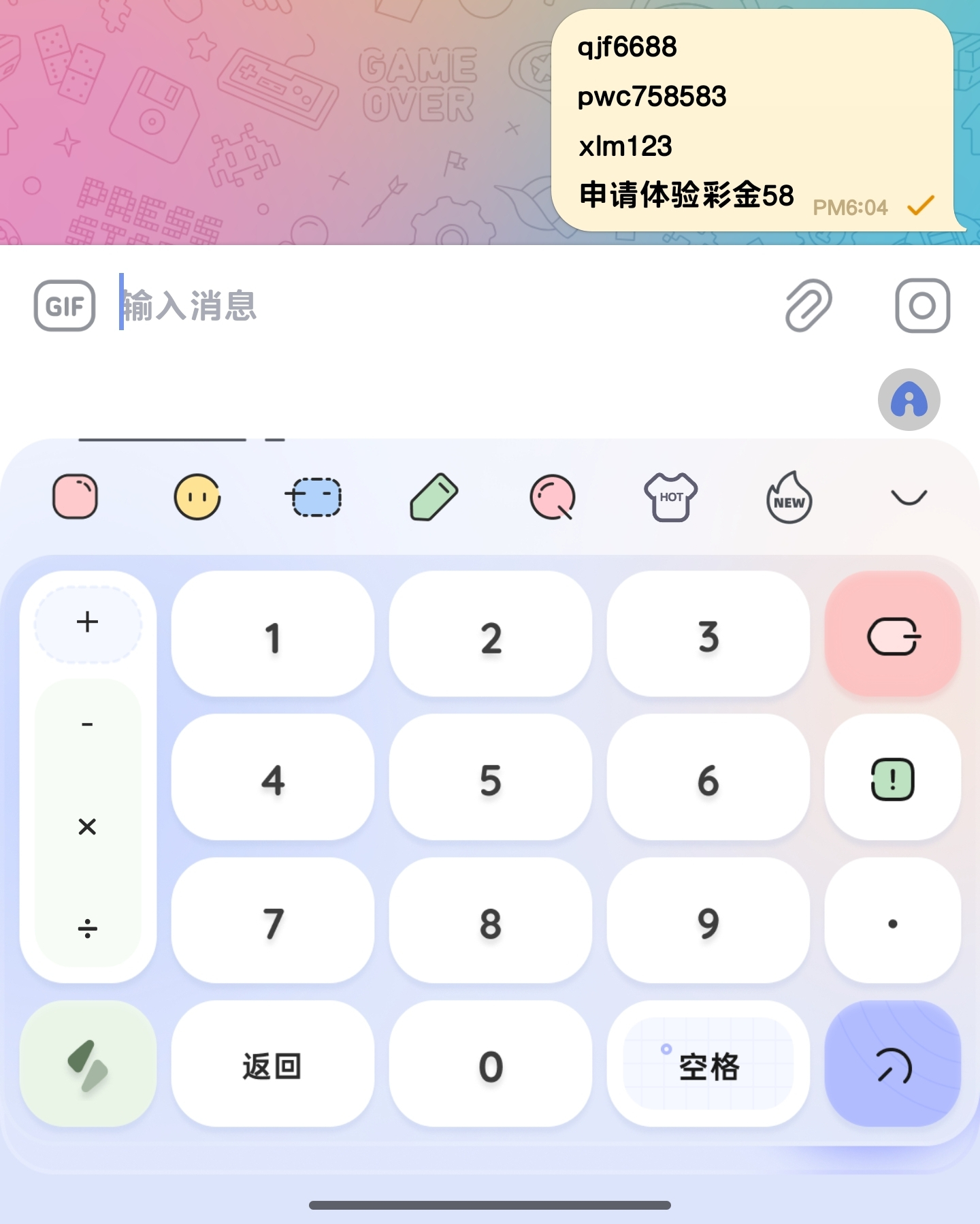The width and height of the screenshot is (980, 1224).
Task: Collapse the keyboard with the down chevron
Action: (909, 497)
